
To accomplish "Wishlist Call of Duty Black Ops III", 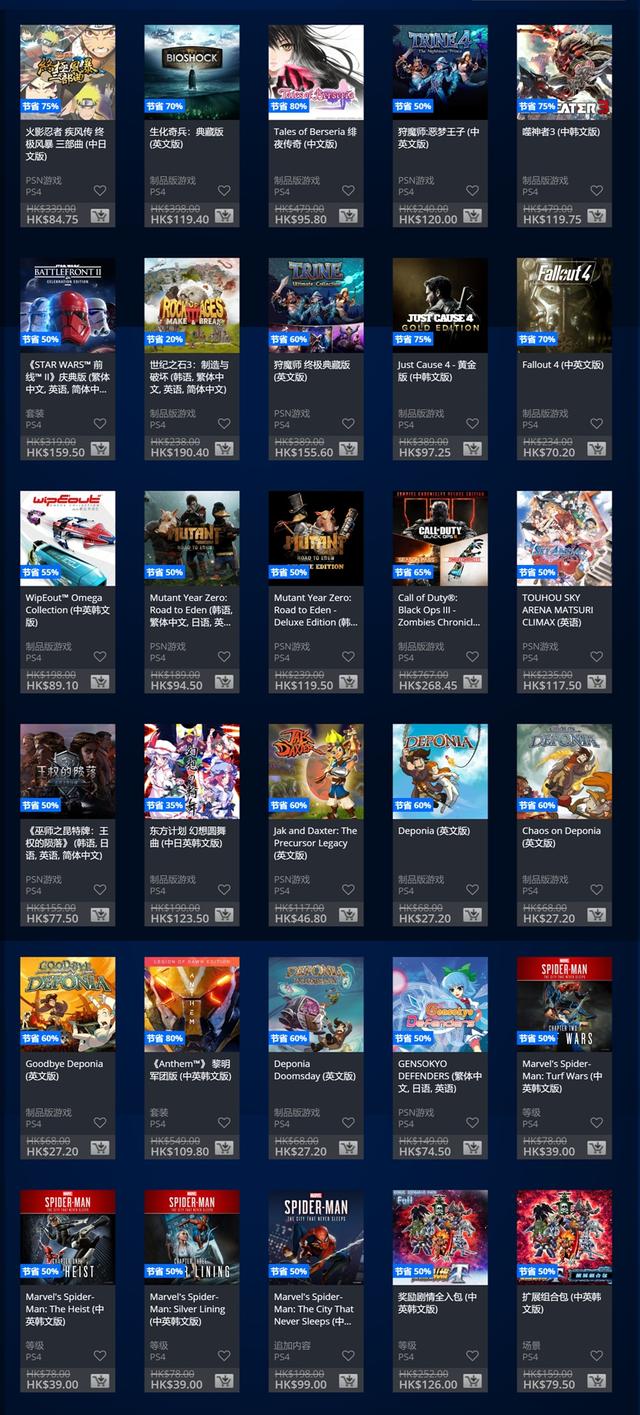I will [x=472, y=657].
